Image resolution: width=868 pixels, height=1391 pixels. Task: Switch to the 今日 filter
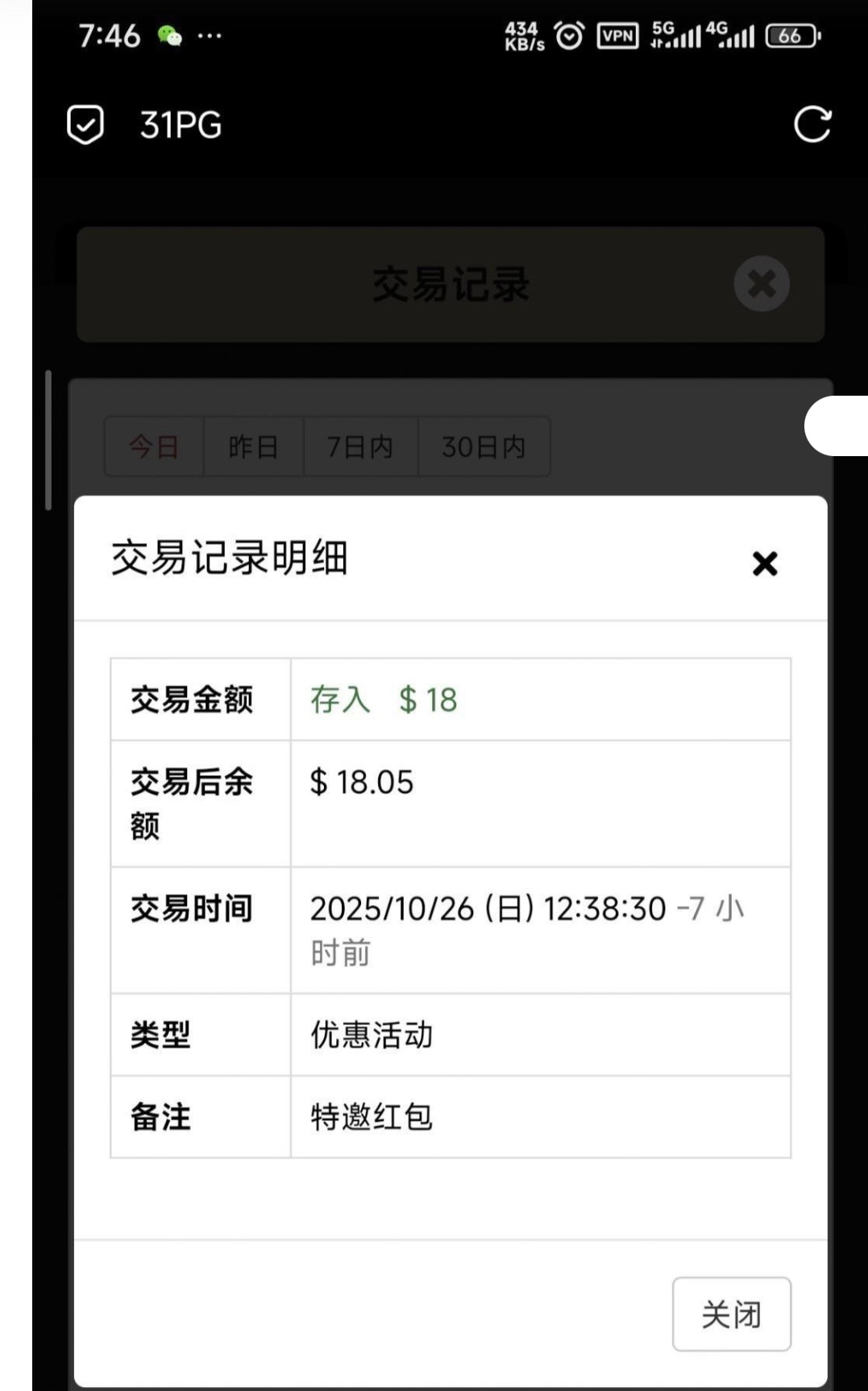click(154, 446)
